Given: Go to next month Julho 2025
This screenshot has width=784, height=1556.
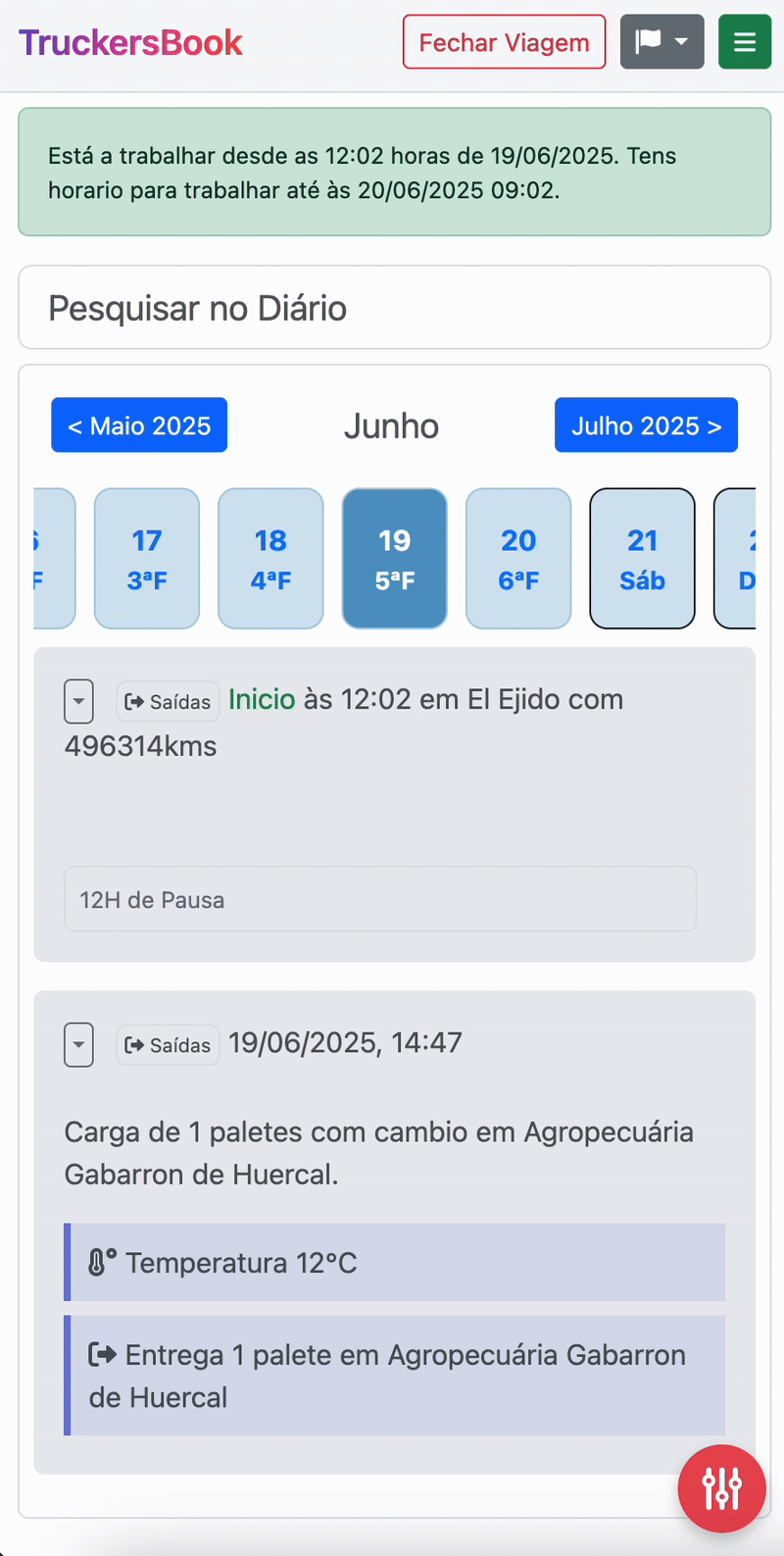Looking at the screenshot, I should click(646, 425).
